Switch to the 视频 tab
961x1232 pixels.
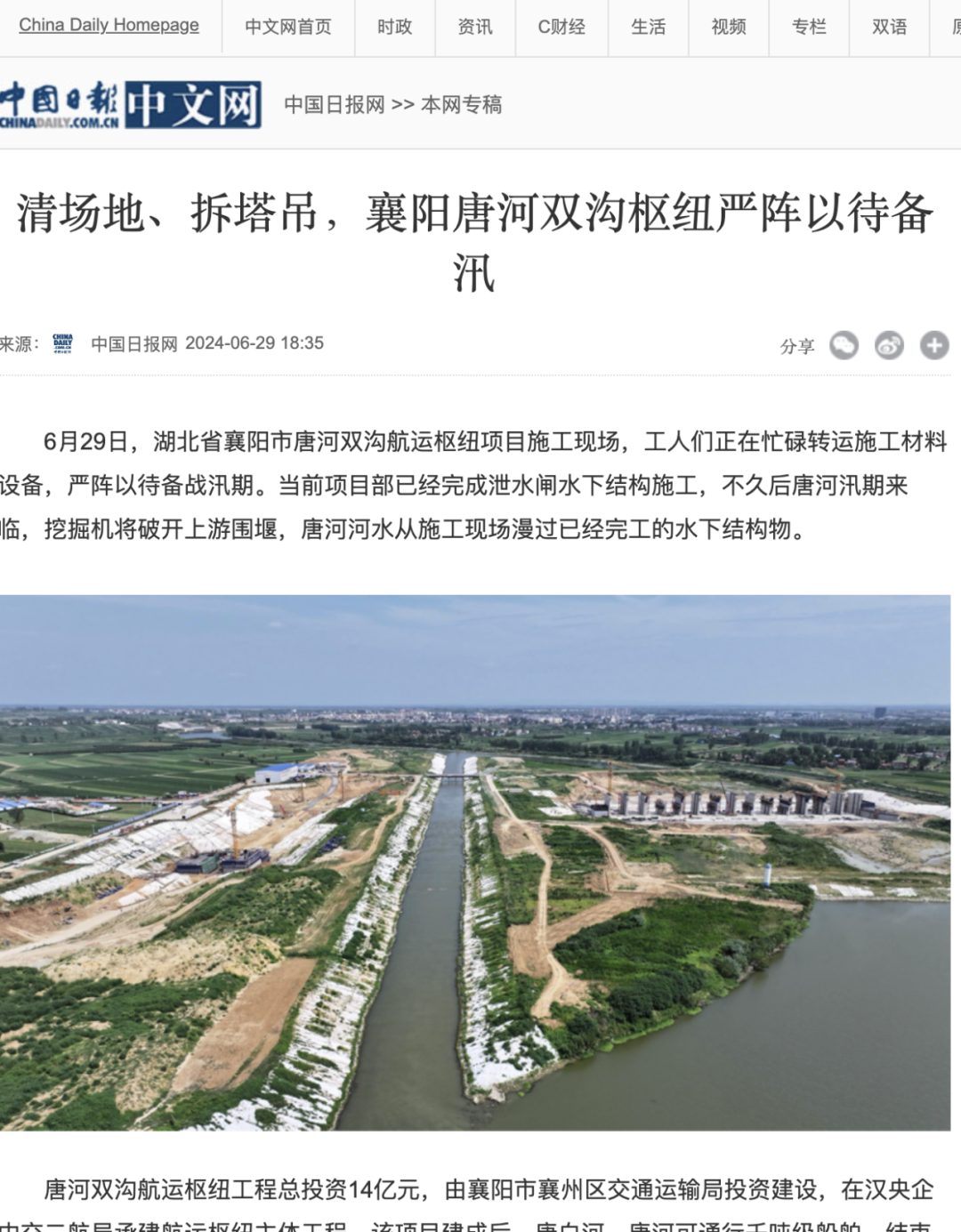[728, 28]
